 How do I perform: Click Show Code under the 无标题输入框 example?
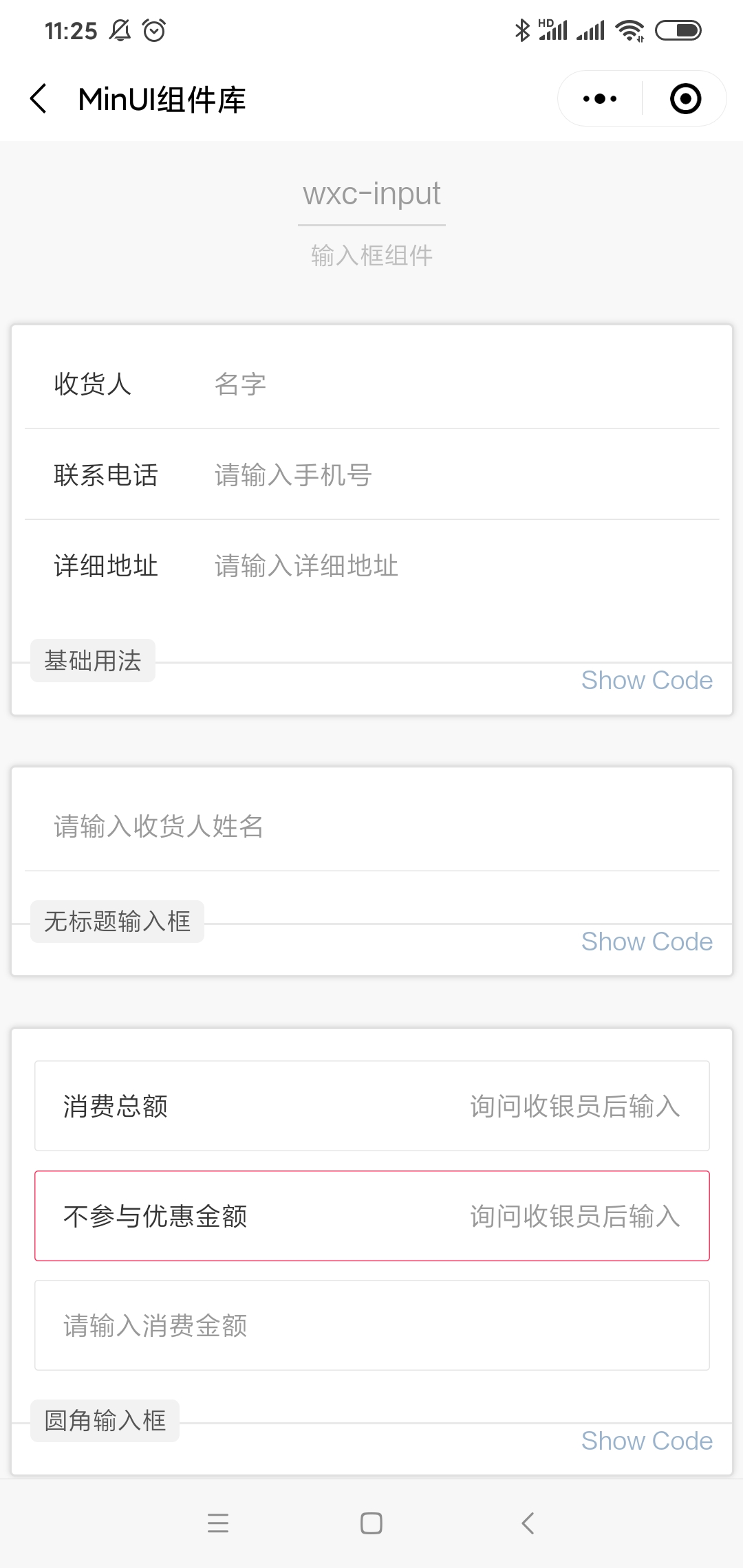tap(646, 941)
